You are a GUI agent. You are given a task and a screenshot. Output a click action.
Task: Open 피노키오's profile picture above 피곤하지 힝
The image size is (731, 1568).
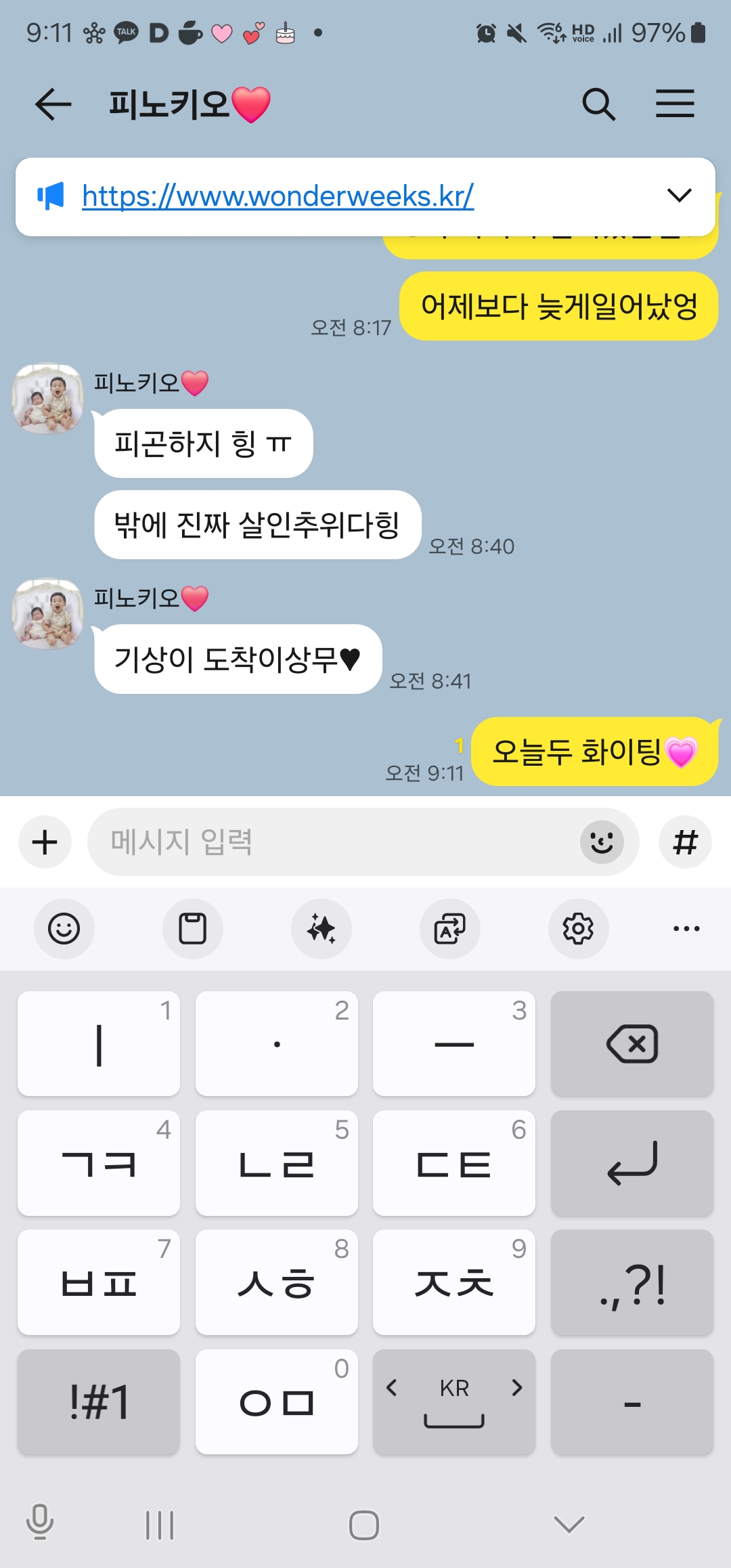point(47,398)
